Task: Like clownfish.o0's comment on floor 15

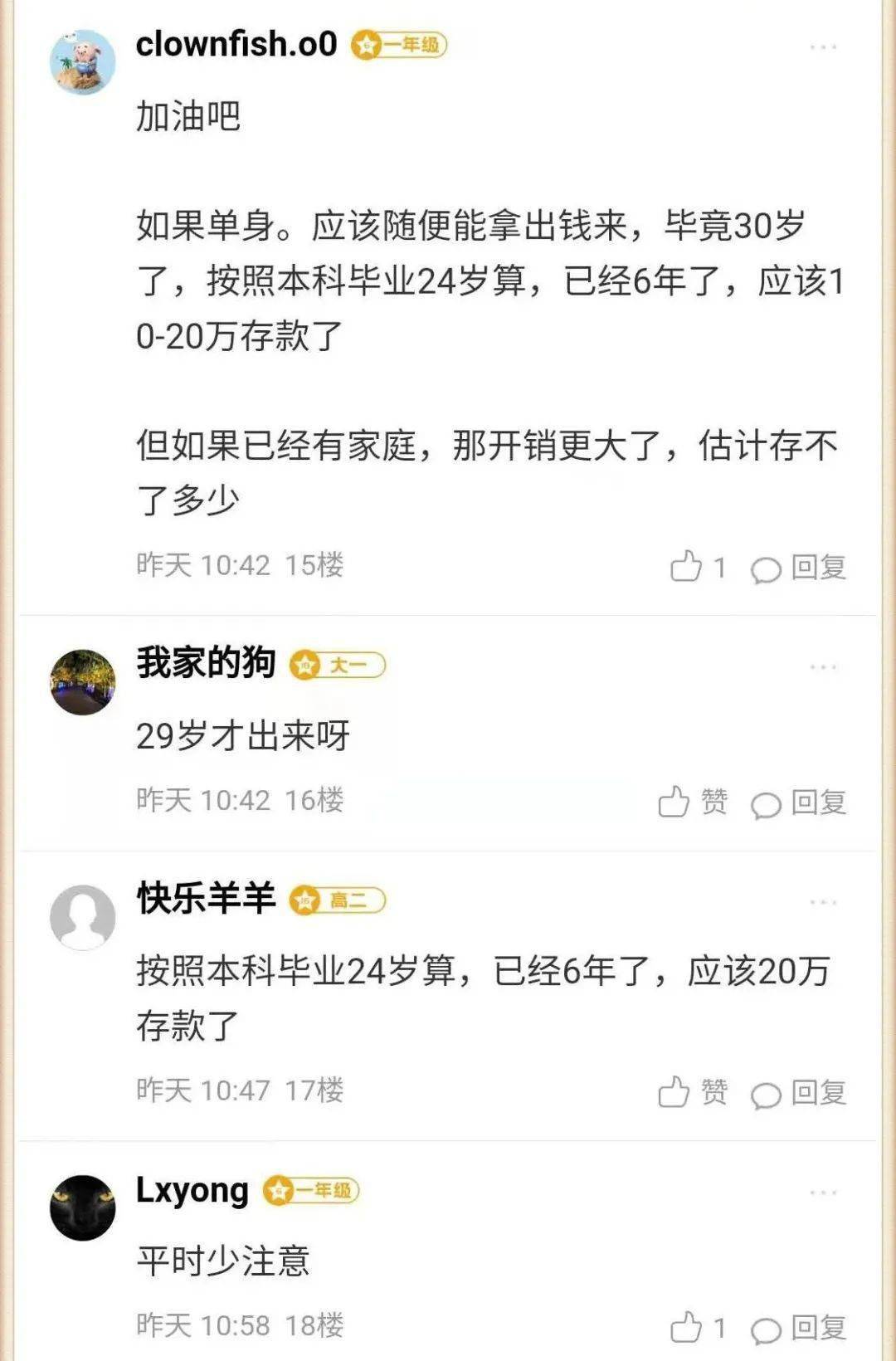Action: (687, 567)
